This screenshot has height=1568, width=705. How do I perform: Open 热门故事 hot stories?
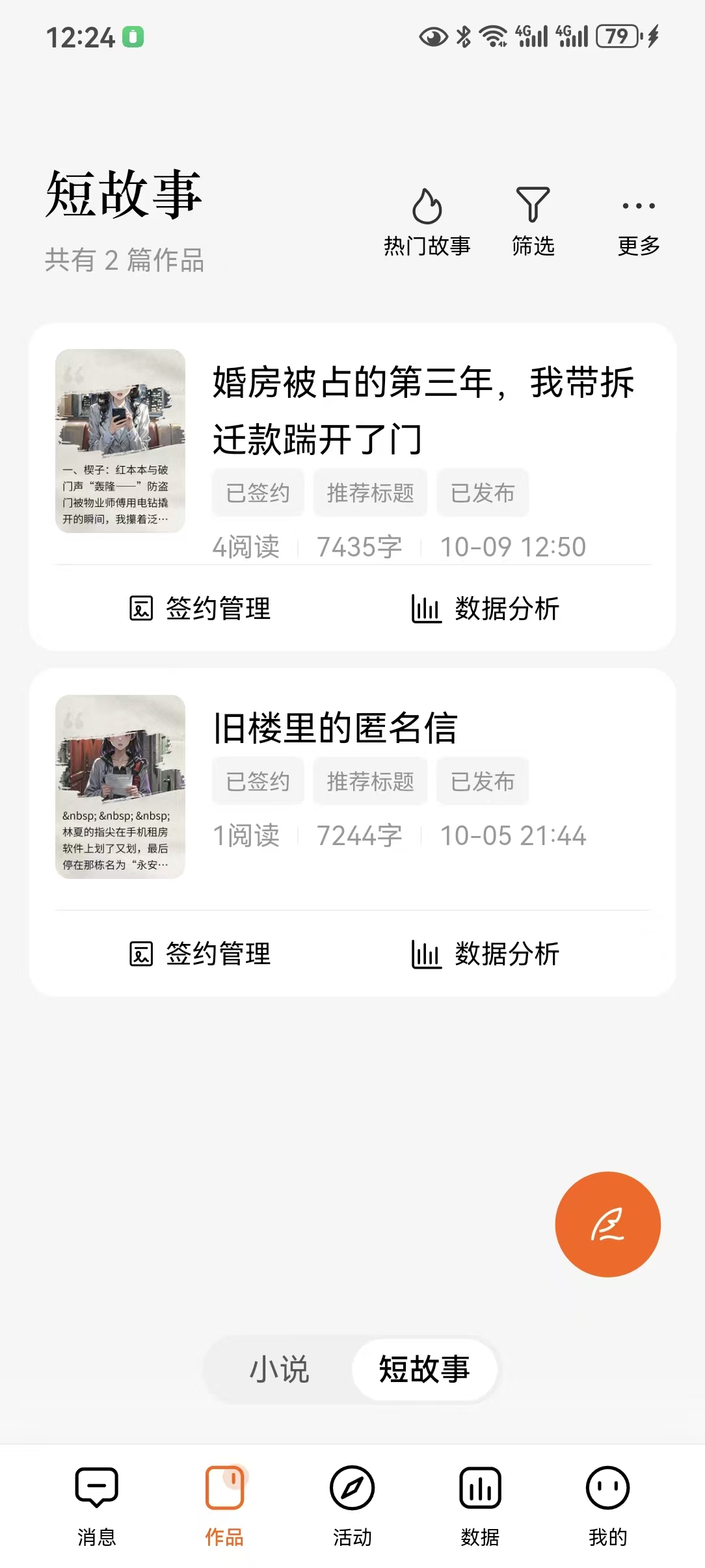pos(427,222)
